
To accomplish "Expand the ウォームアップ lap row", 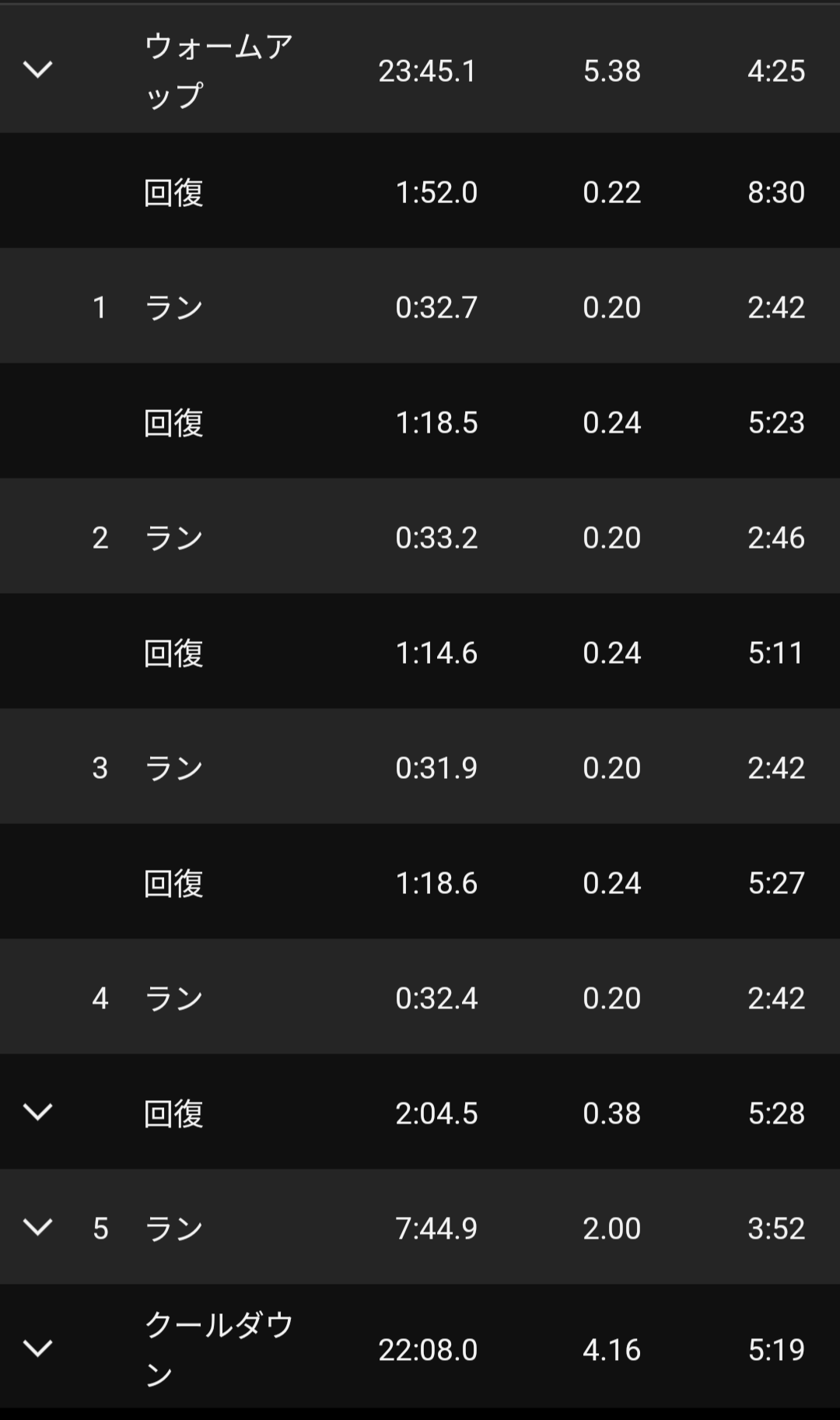I will [37, 70].
